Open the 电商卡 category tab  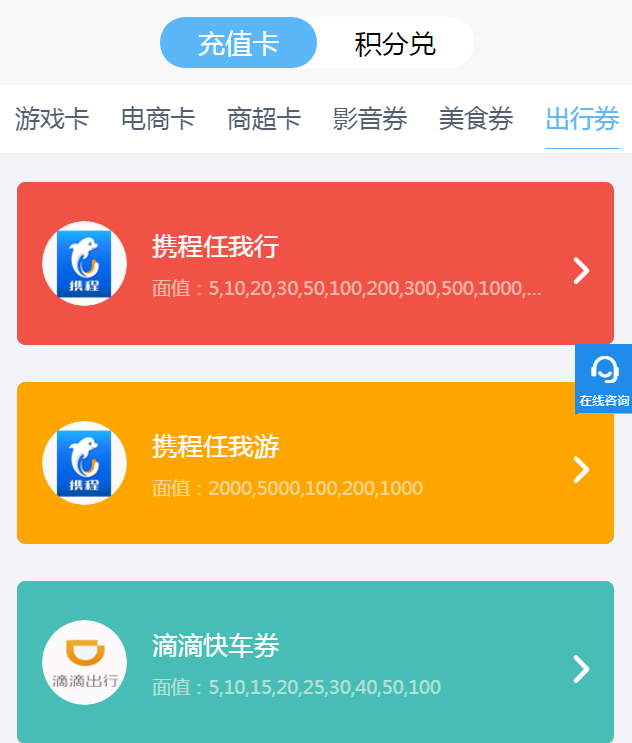(x=158, y=119)
